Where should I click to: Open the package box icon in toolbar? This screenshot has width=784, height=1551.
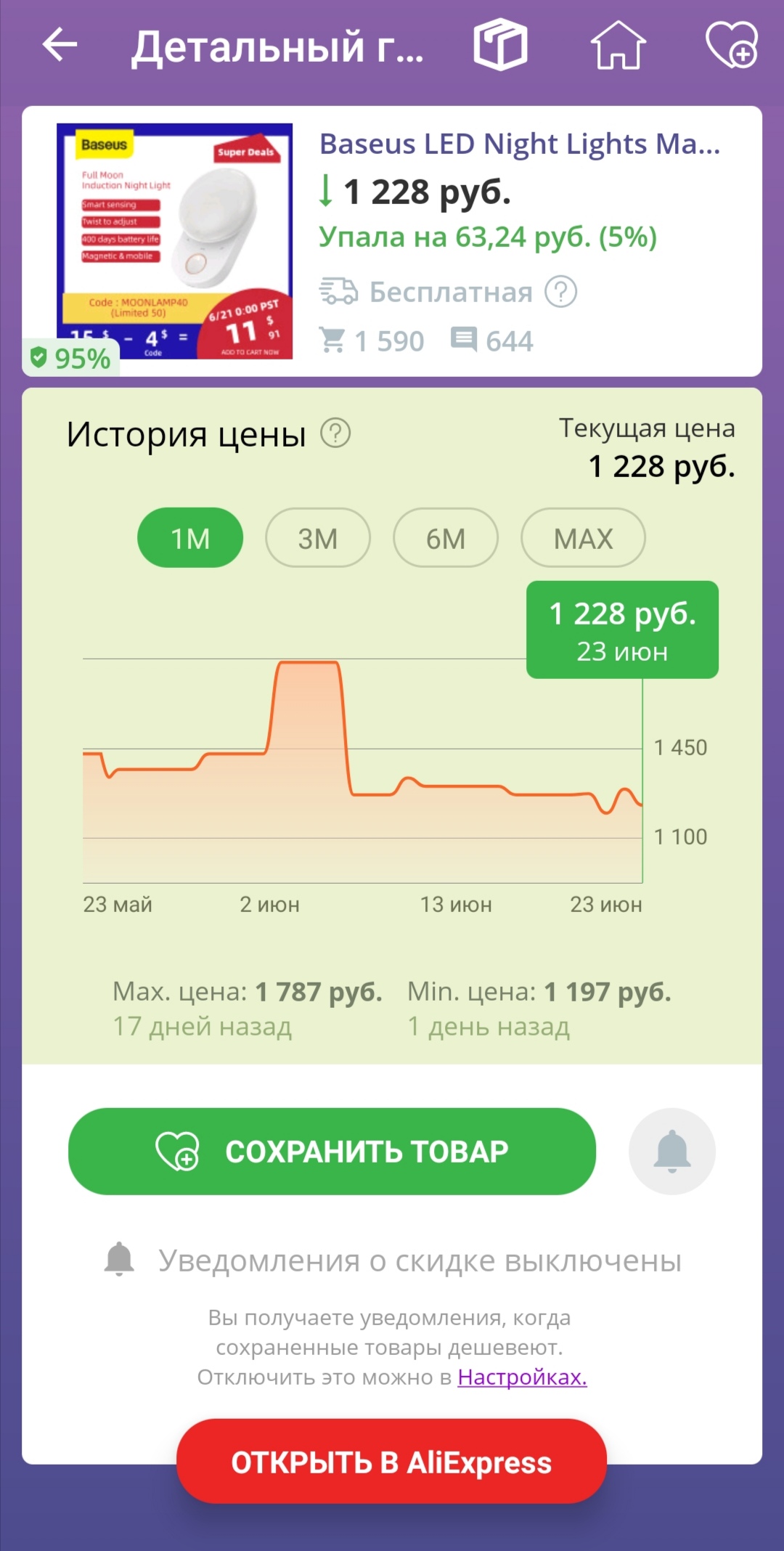[500, 45]
